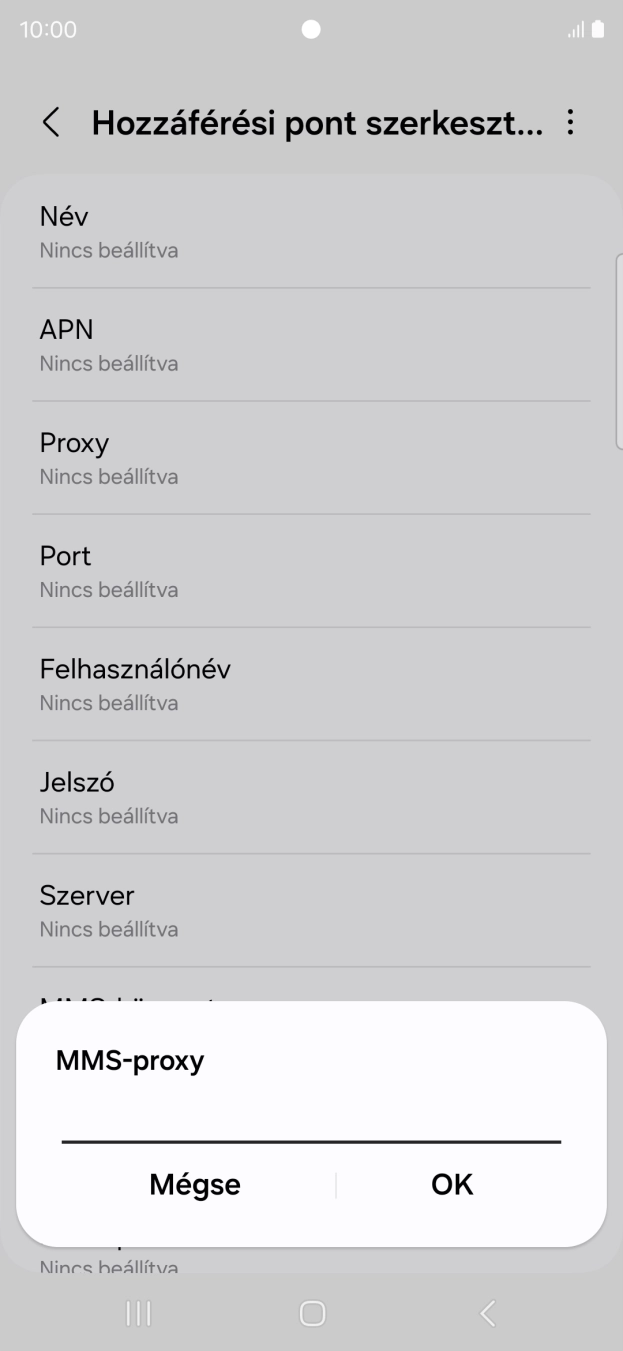Select the Szerver row

point(311,910)
